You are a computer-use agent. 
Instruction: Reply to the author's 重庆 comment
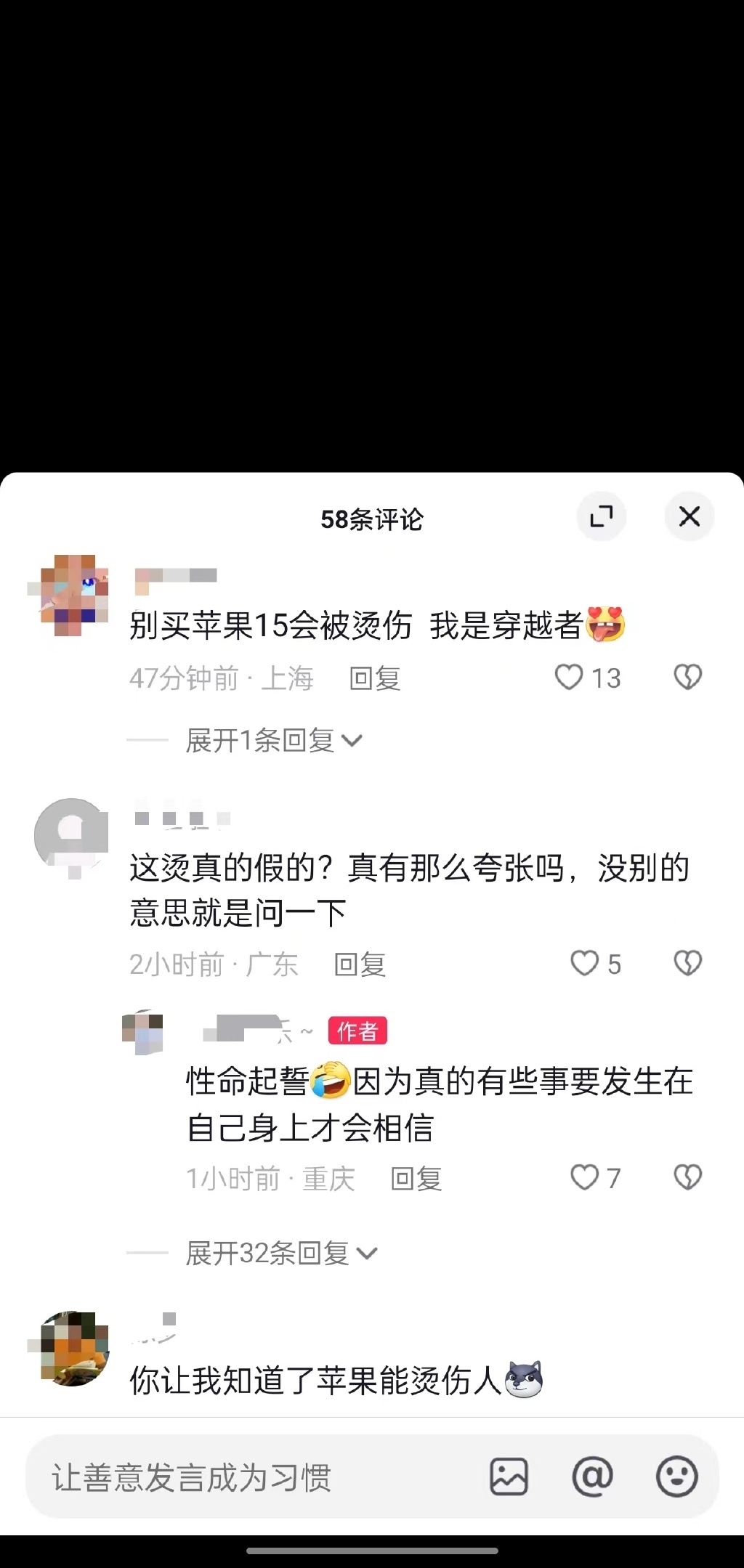click(416, 1179)
